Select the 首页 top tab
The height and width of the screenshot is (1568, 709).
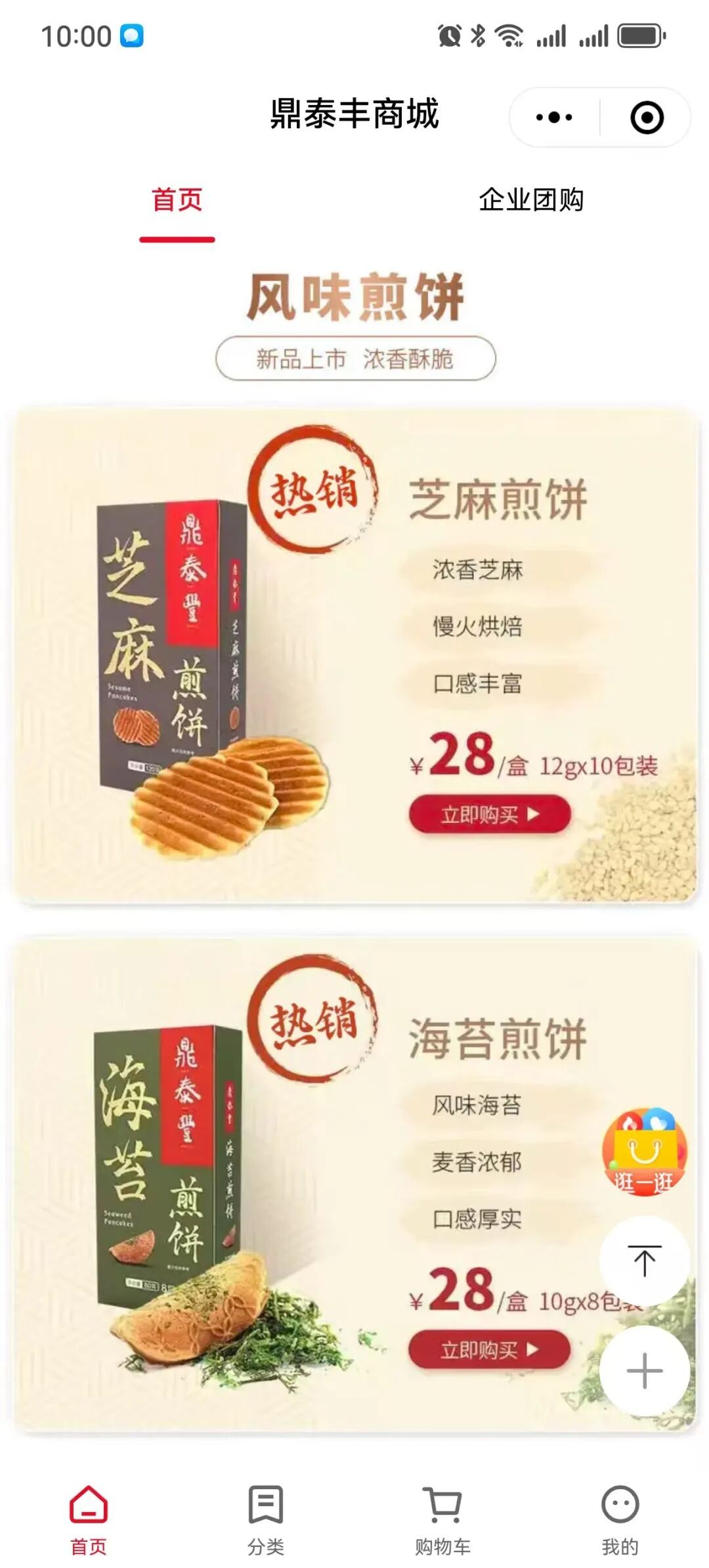(177, 200)
